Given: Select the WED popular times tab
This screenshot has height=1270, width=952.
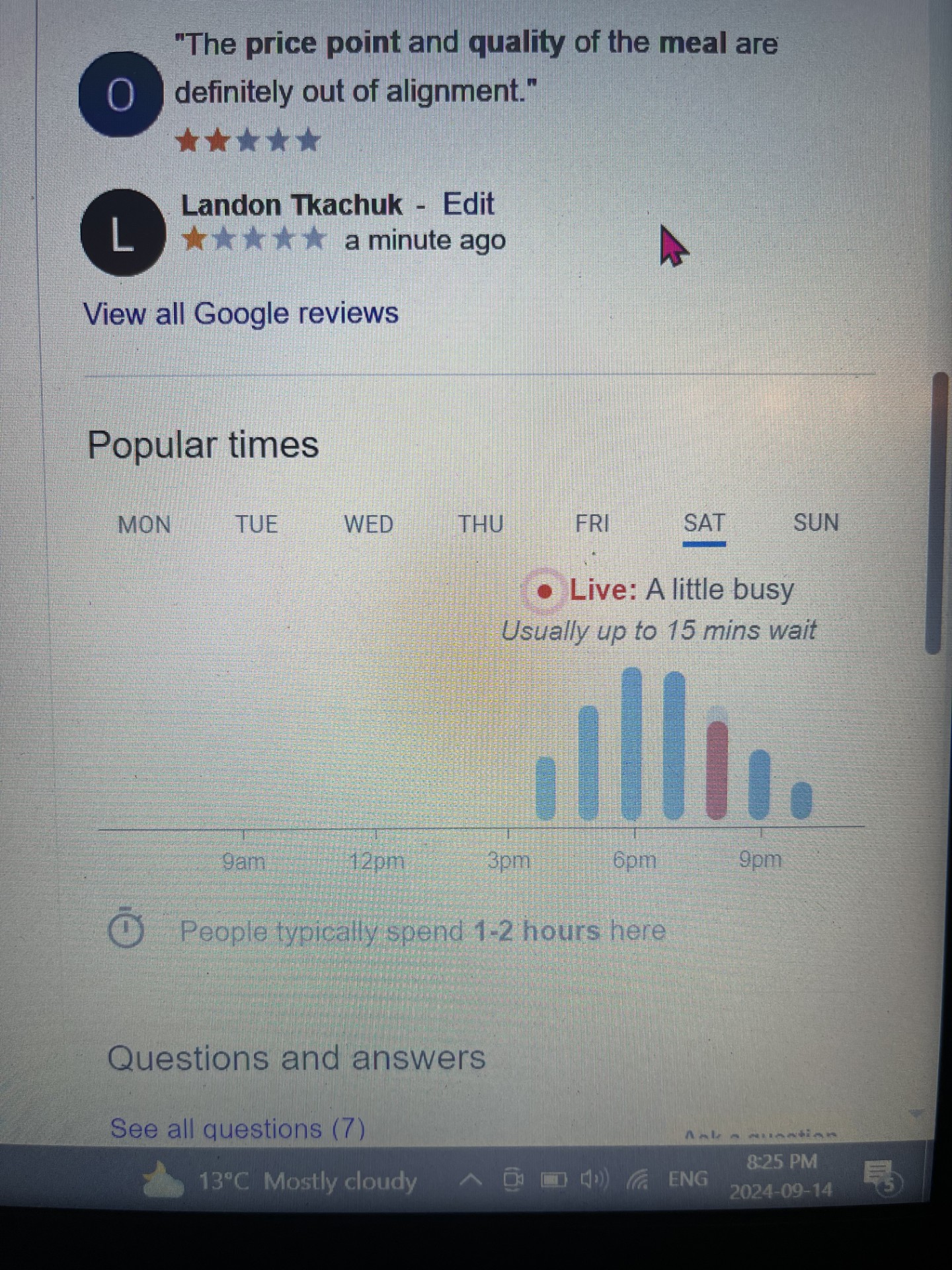Looking at the screenshot, I should pos(368,525).
